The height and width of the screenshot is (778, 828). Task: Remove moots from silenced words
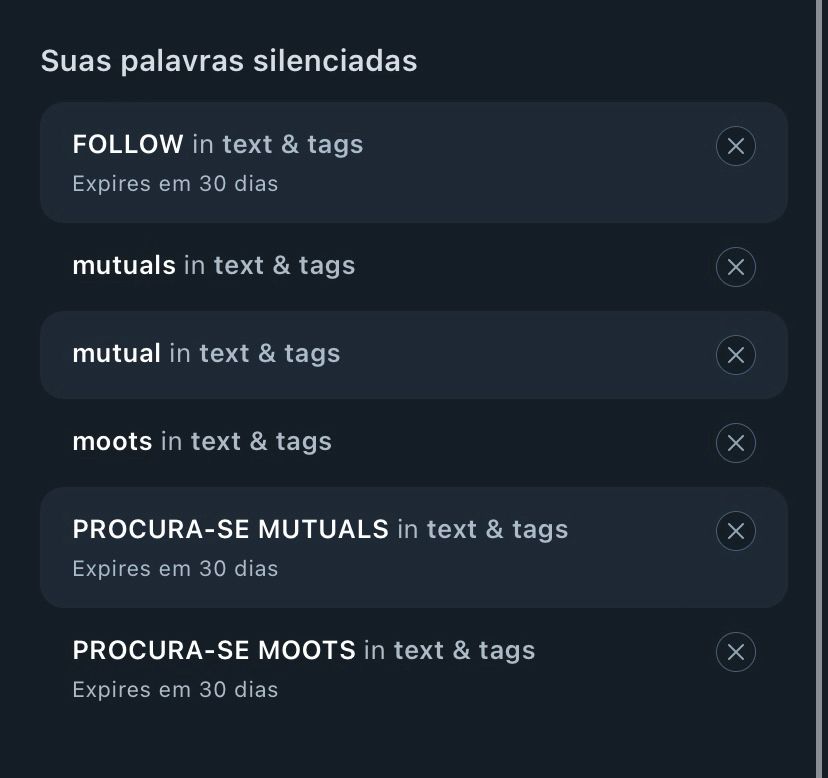click(736, 443)
